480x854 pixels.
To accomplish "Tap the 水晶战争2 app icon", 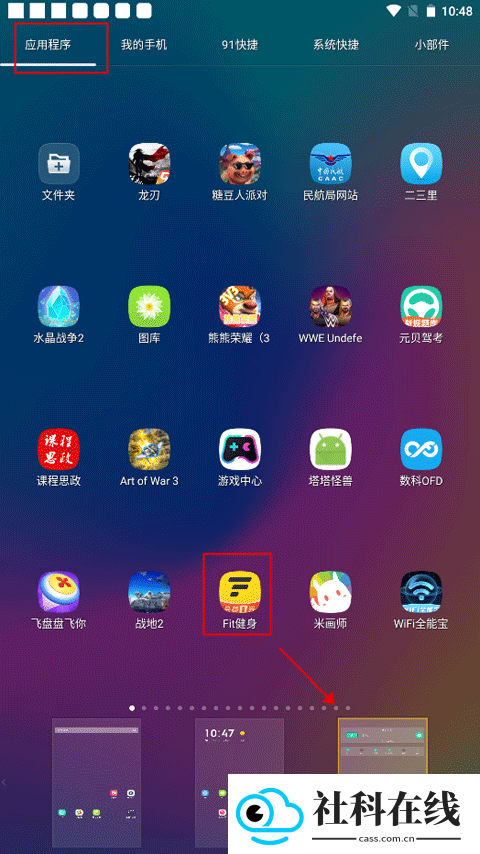I will pyautogui.click(x=59, y=307).
